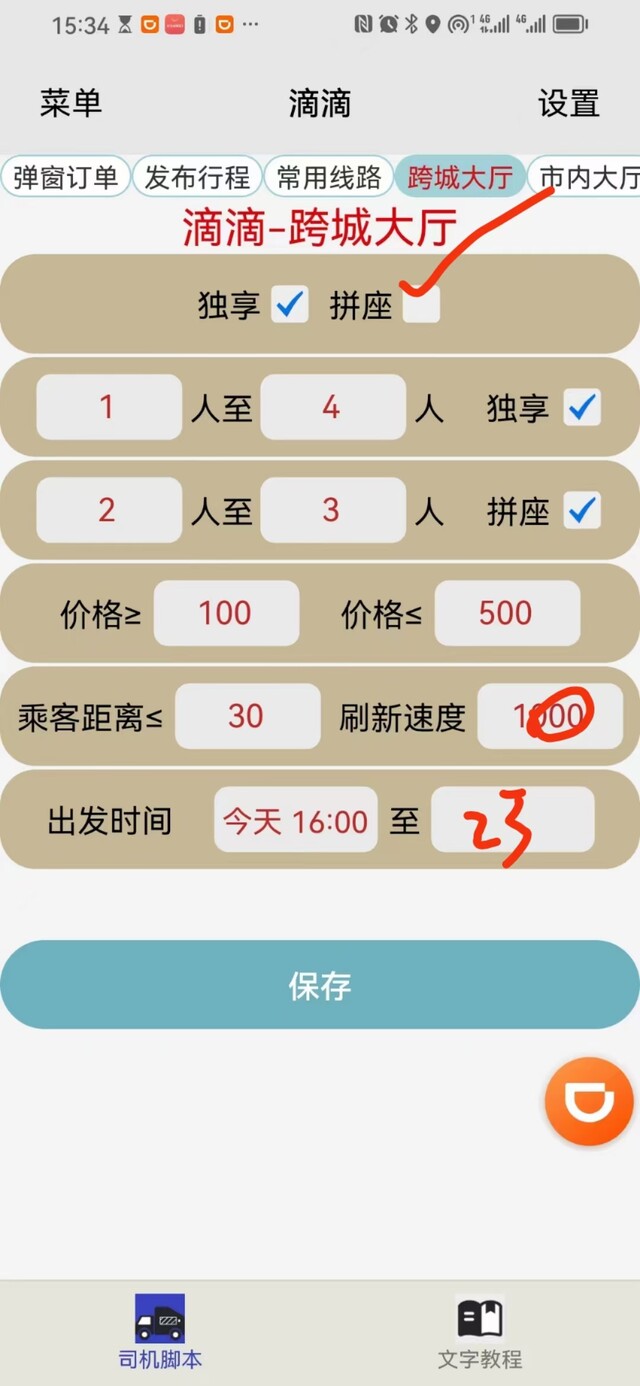Edit the 乘客距离≤ field showing 30
The image size is (640, 1386).
pos(248,716)
